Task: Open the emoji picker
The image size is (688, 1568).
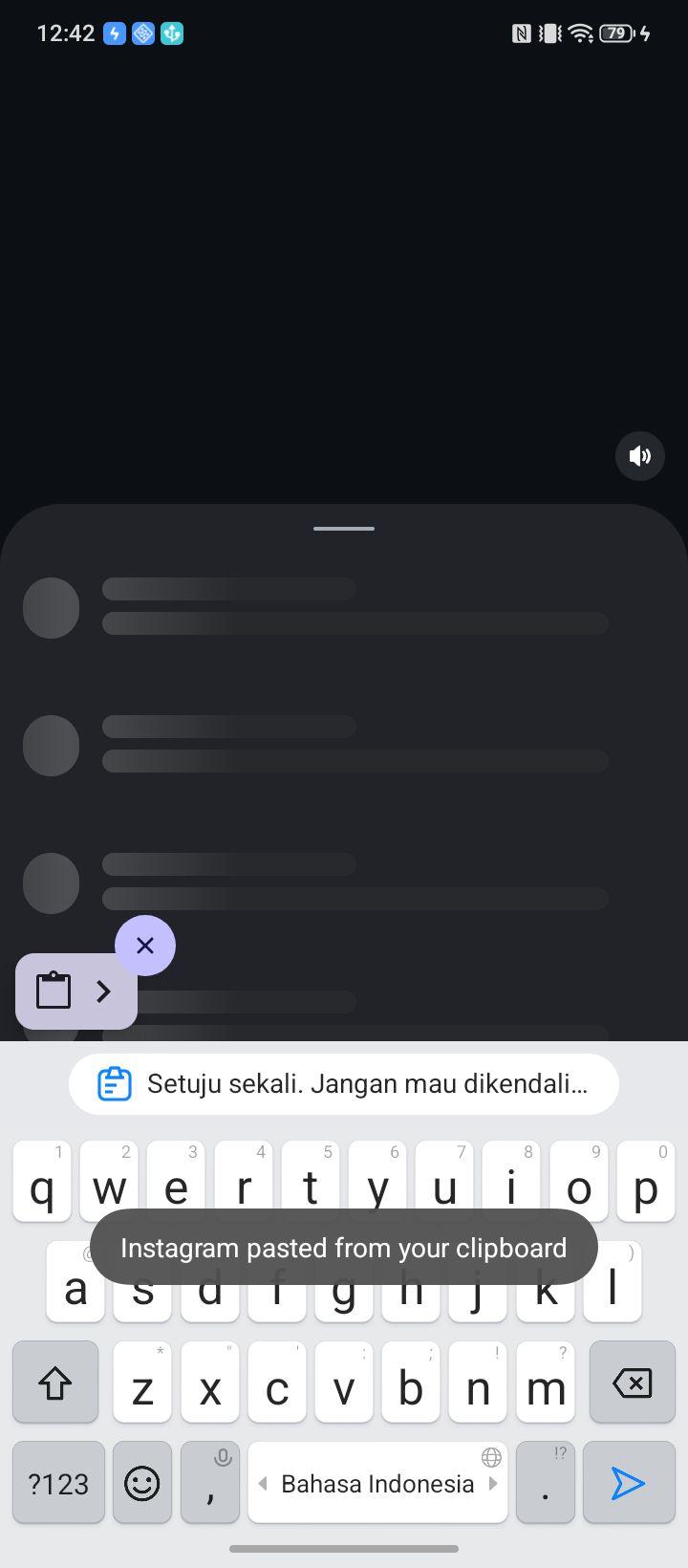Action: pyautogui.click(x=142, y=1483)
